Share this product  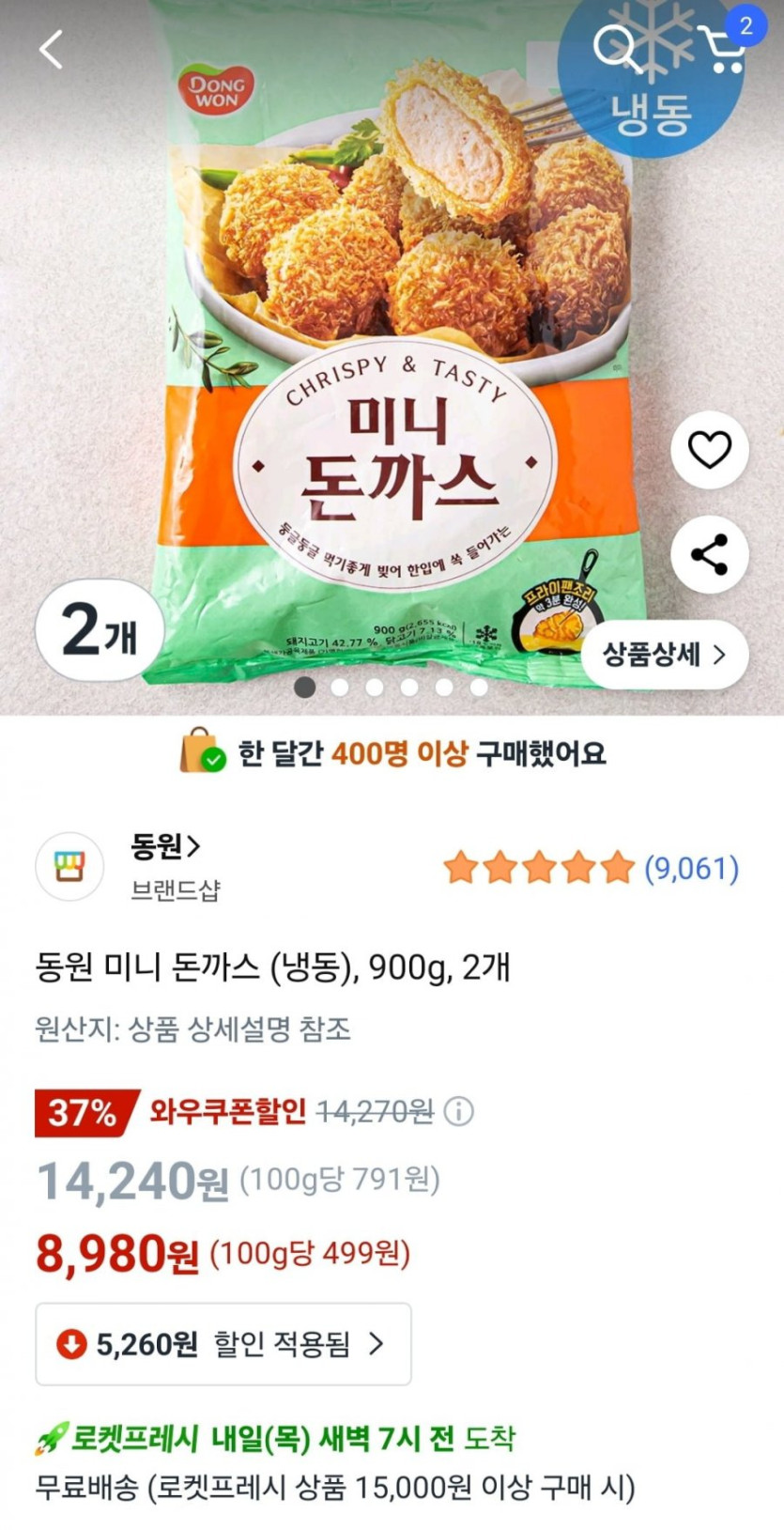[x=710, y=554]
